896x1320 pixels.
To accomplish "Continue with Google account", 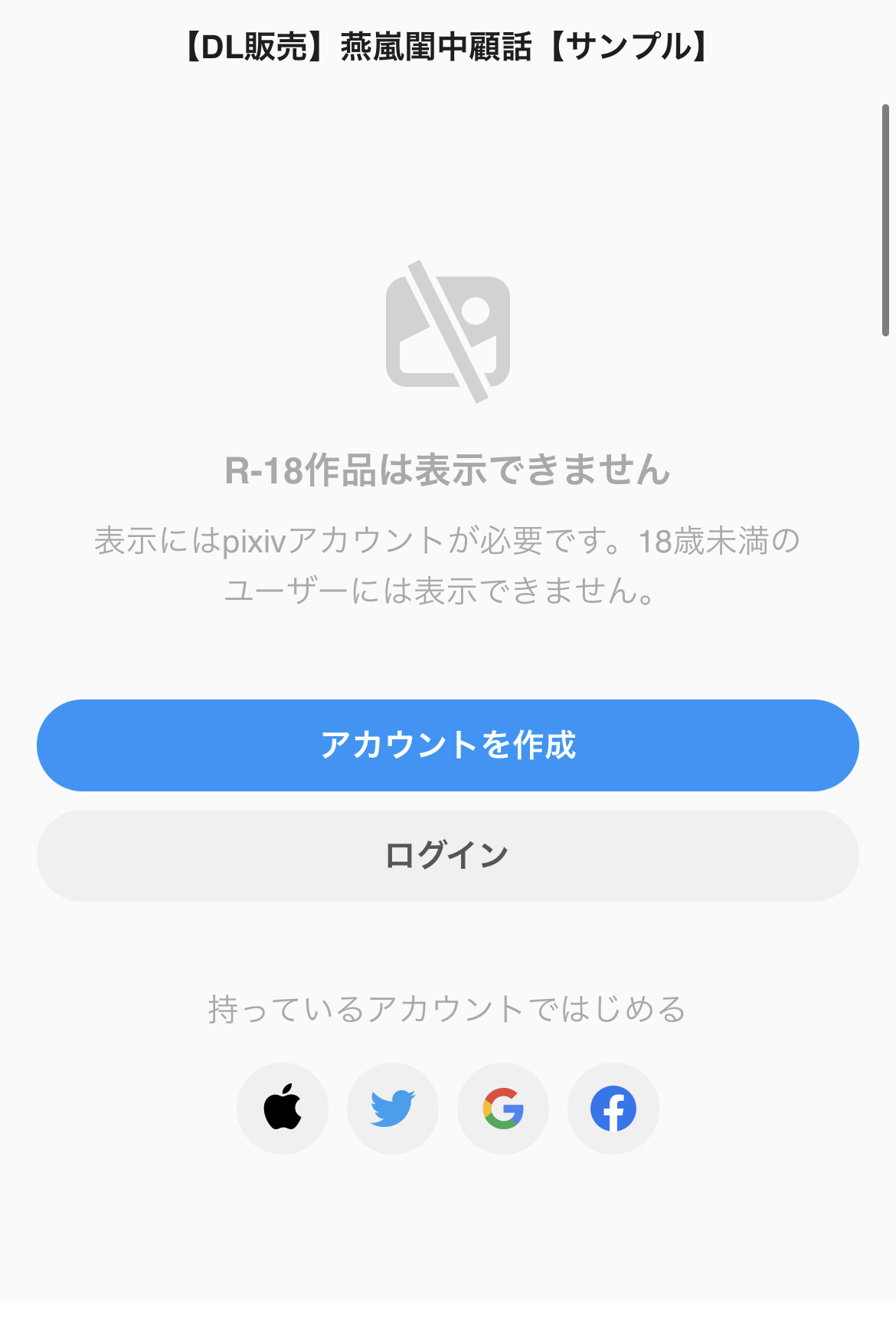I will point(503,1108).
